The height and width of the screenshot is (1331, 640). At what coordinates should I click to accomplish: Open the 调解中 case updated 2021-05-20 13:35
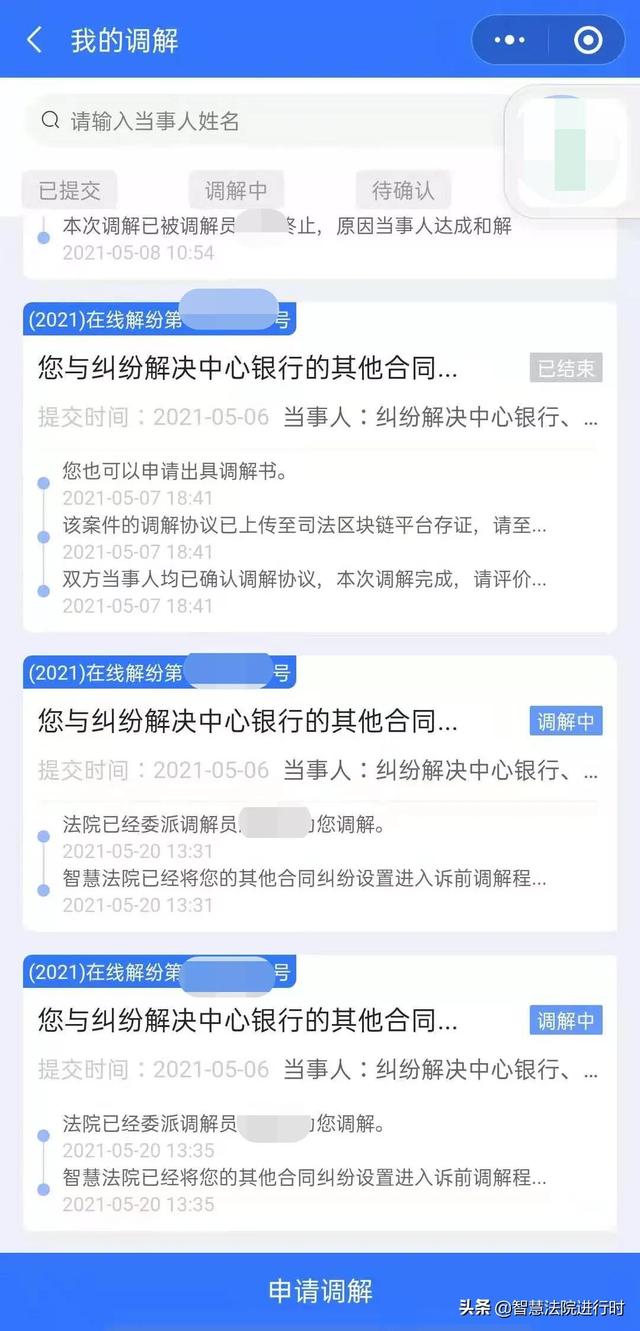coord(248,1021)
